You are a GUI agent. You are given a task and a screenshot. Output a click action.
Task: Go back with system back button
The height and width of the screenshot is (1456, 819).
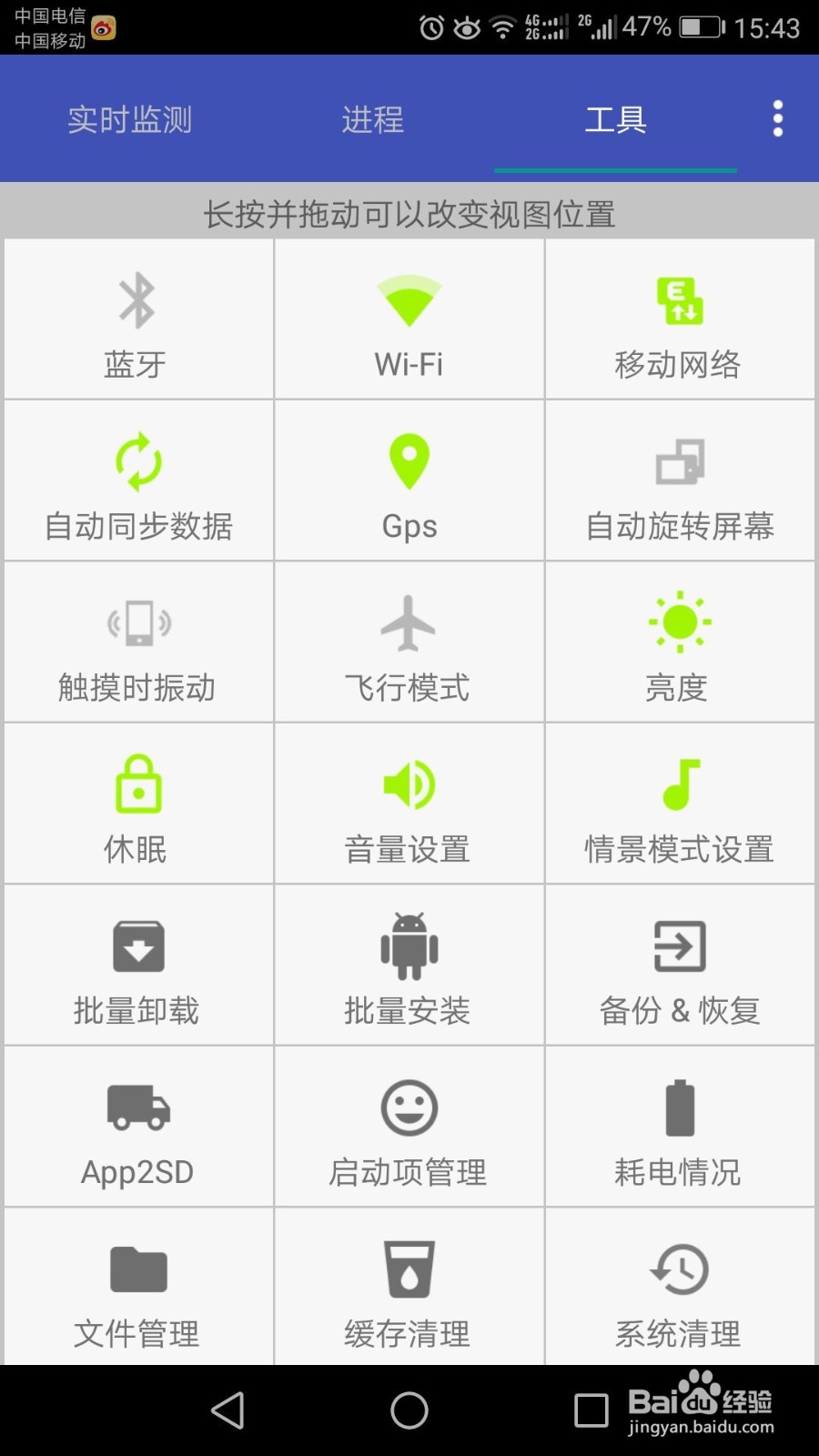click(227, 1410)
